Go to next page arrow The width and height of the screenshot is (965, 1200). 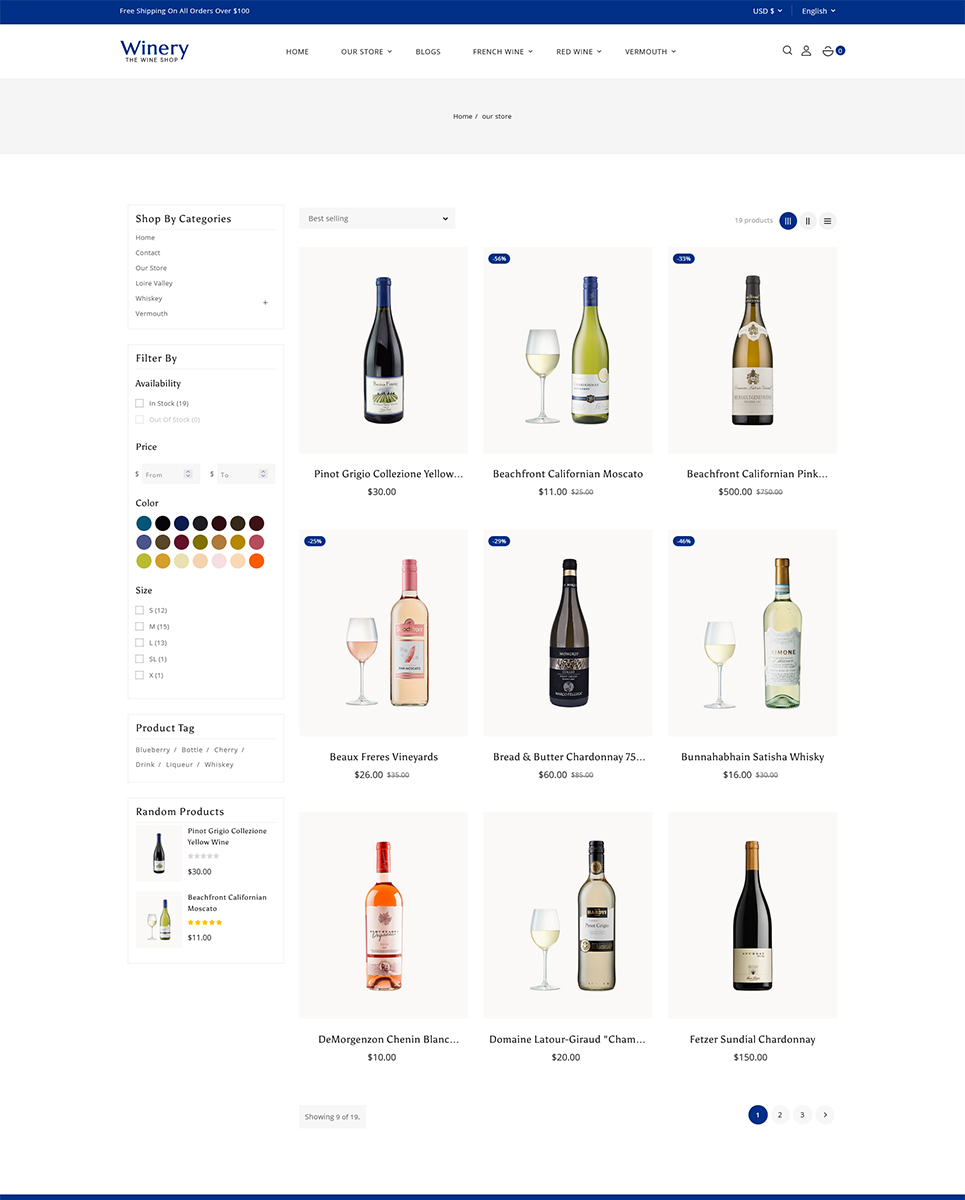coord(824,1114)
